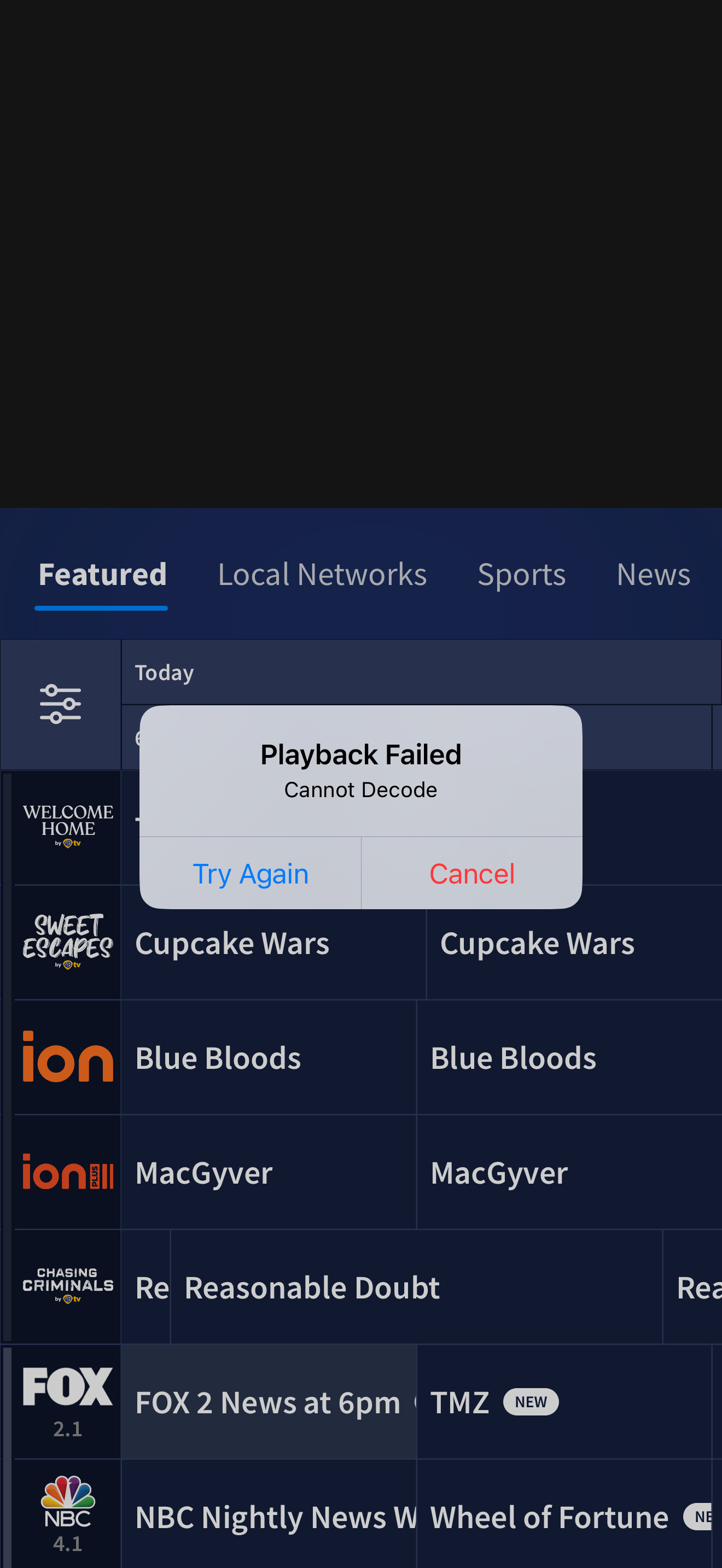This screenshot has height=1568, width=722.
Task: Cancel the Playback Failed dialog
Action: 472,874
